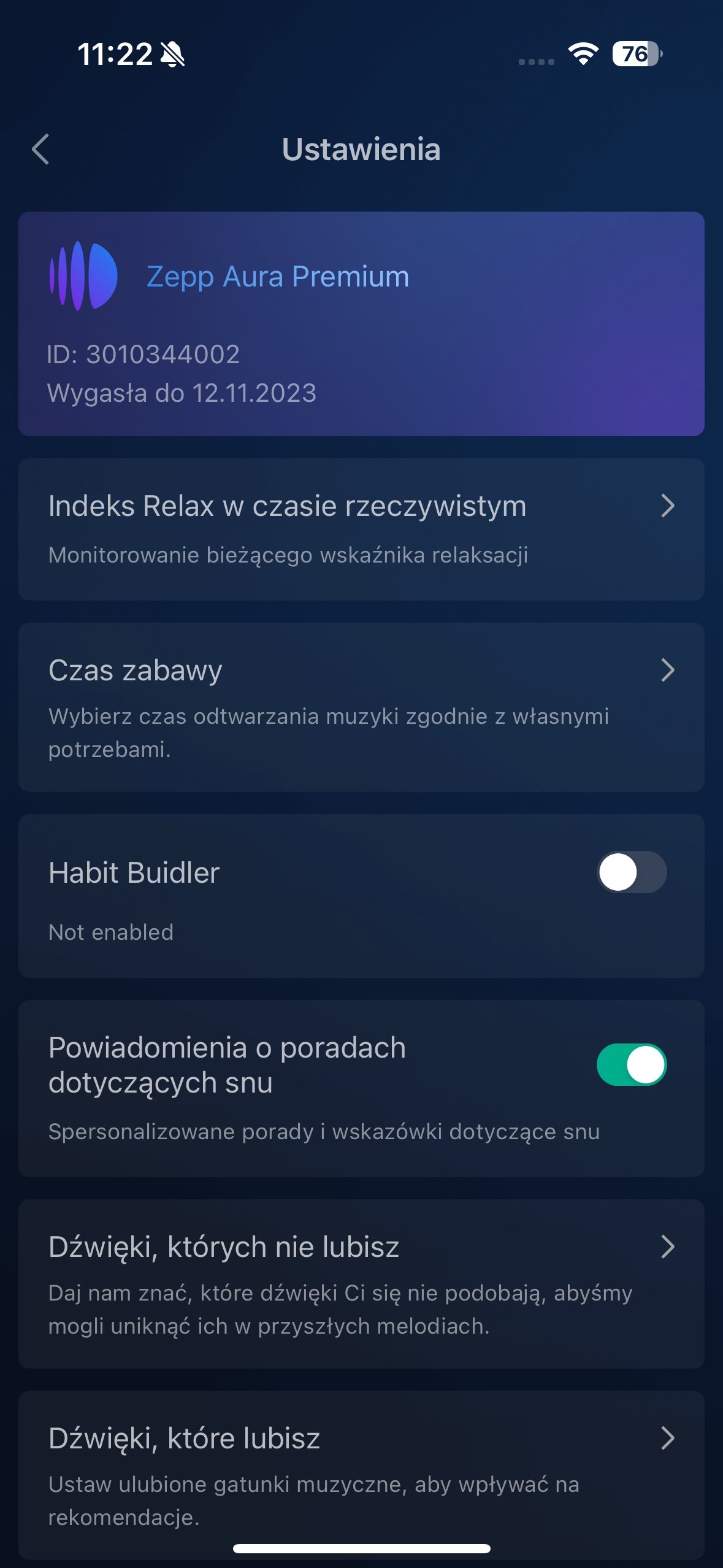Go back from Ustawienia screen
The width and height of the screenshot is (723, 1568).
[40, 150]
